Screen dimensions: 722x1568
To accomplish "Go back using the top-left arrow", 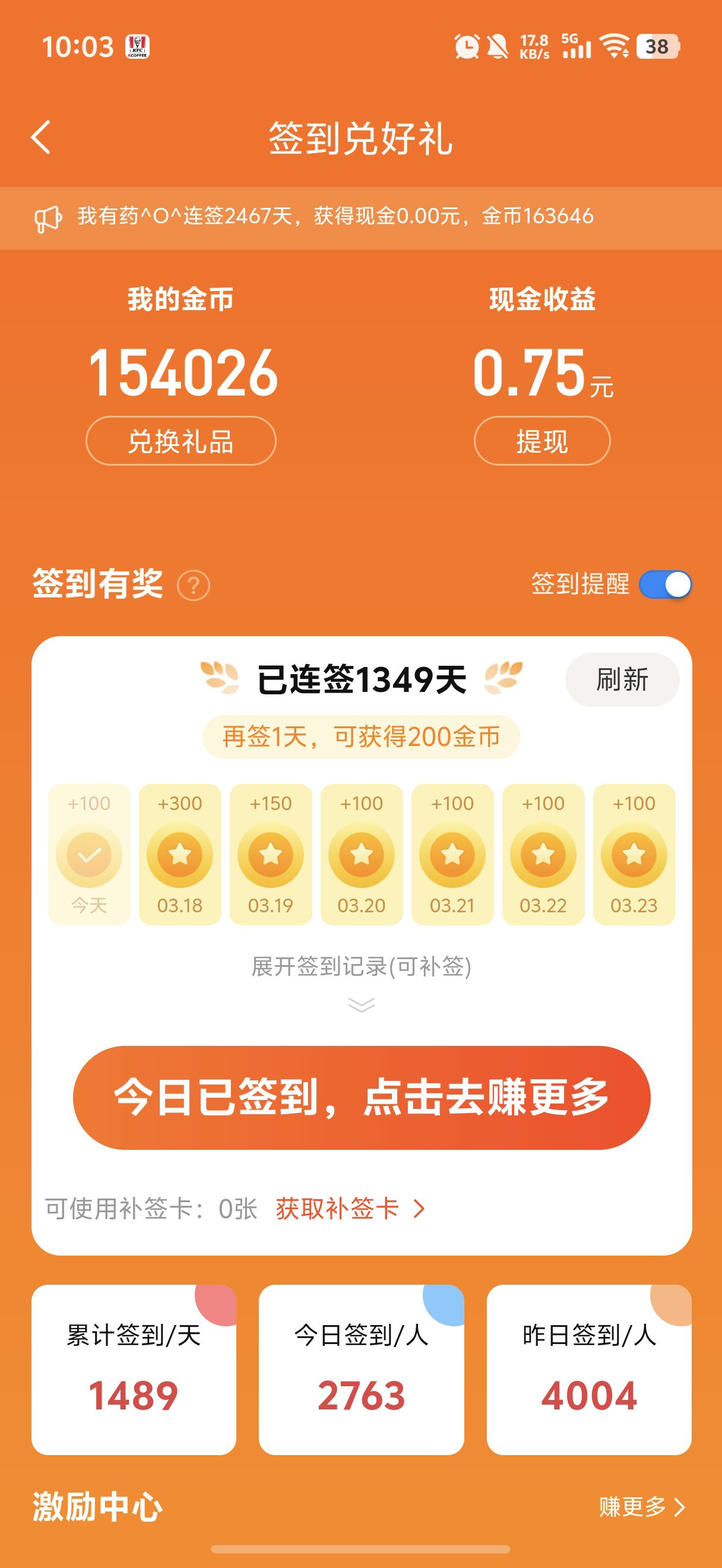I will pyautogui.click(x=41, y=138).
